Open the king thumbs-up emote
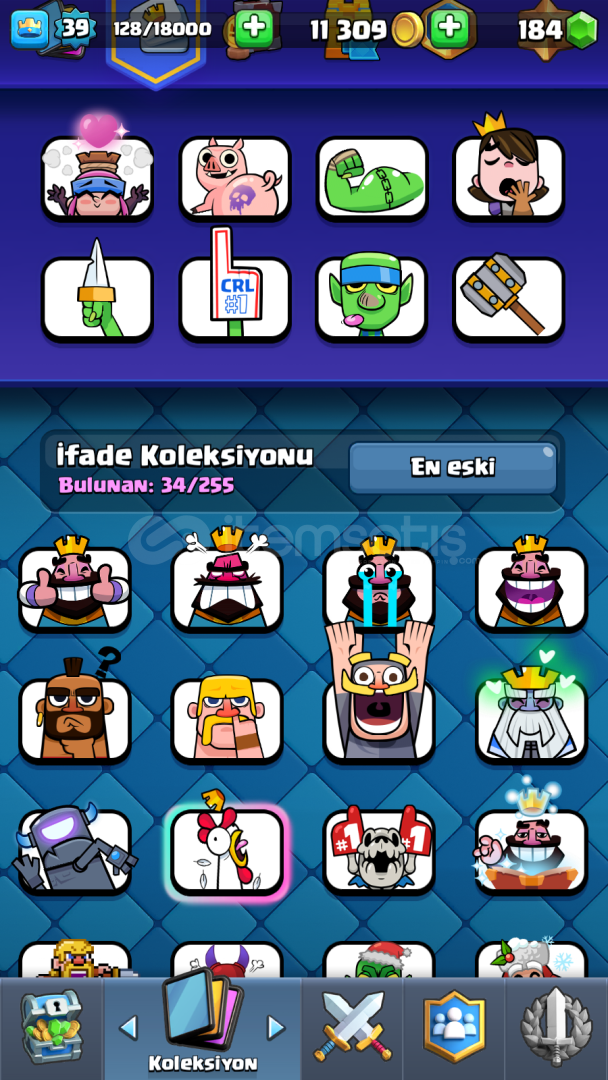The image size is (608, 1080). tap(74, 585)
